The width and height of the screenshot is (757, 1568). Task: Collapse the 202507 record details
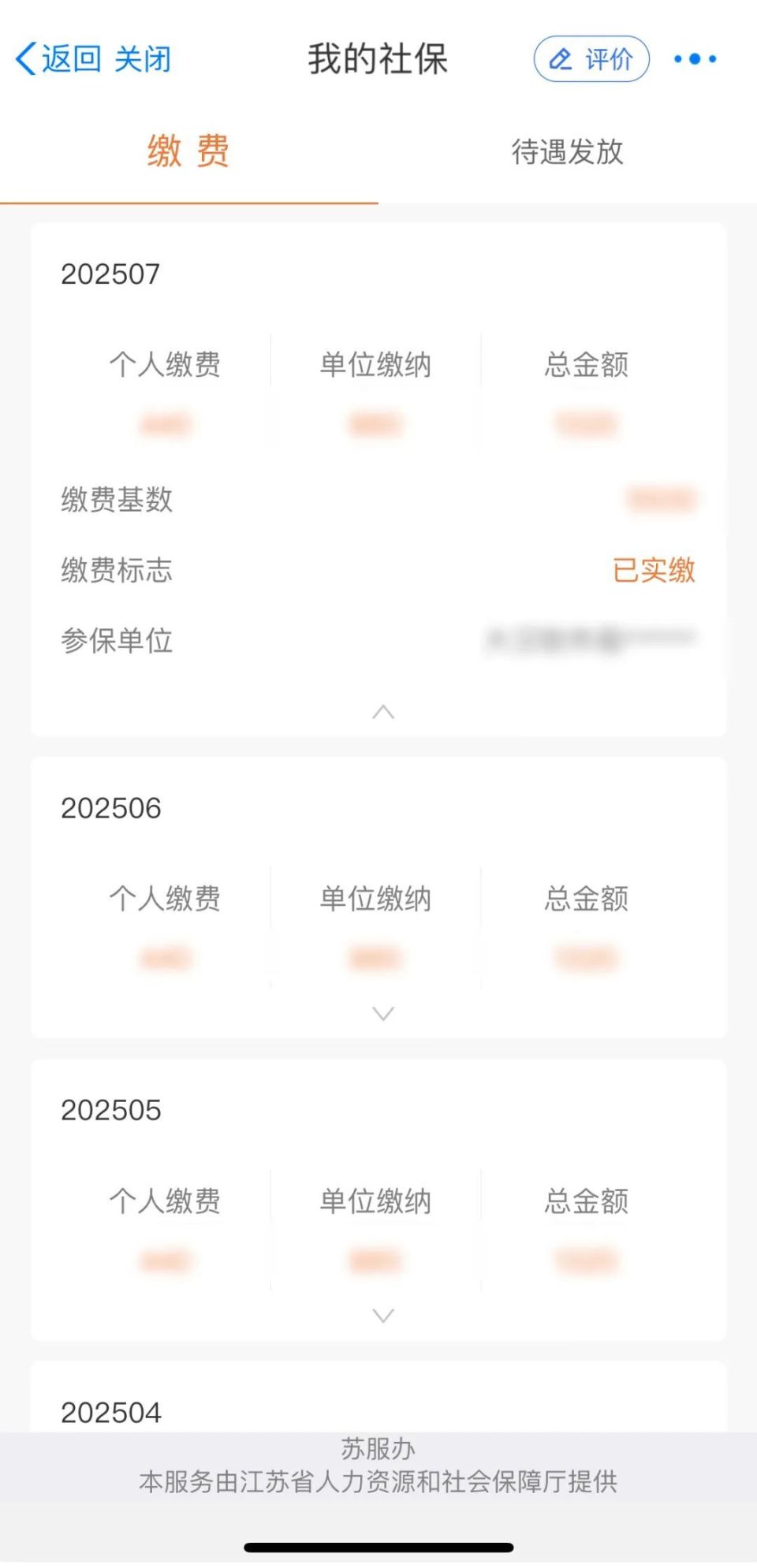pos(383,712)
